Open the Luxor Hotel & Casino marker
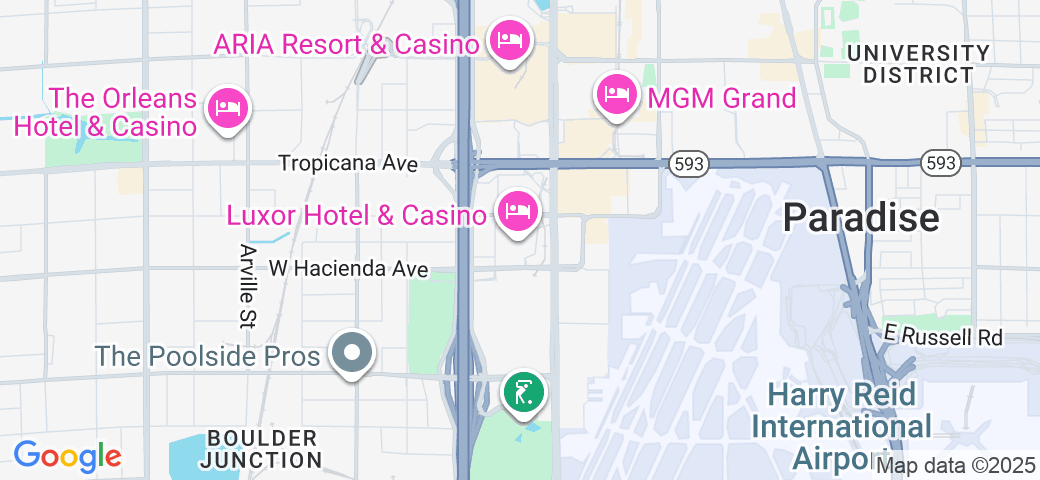This screenshot has height=480, width=1040. (x=517, y=212)
